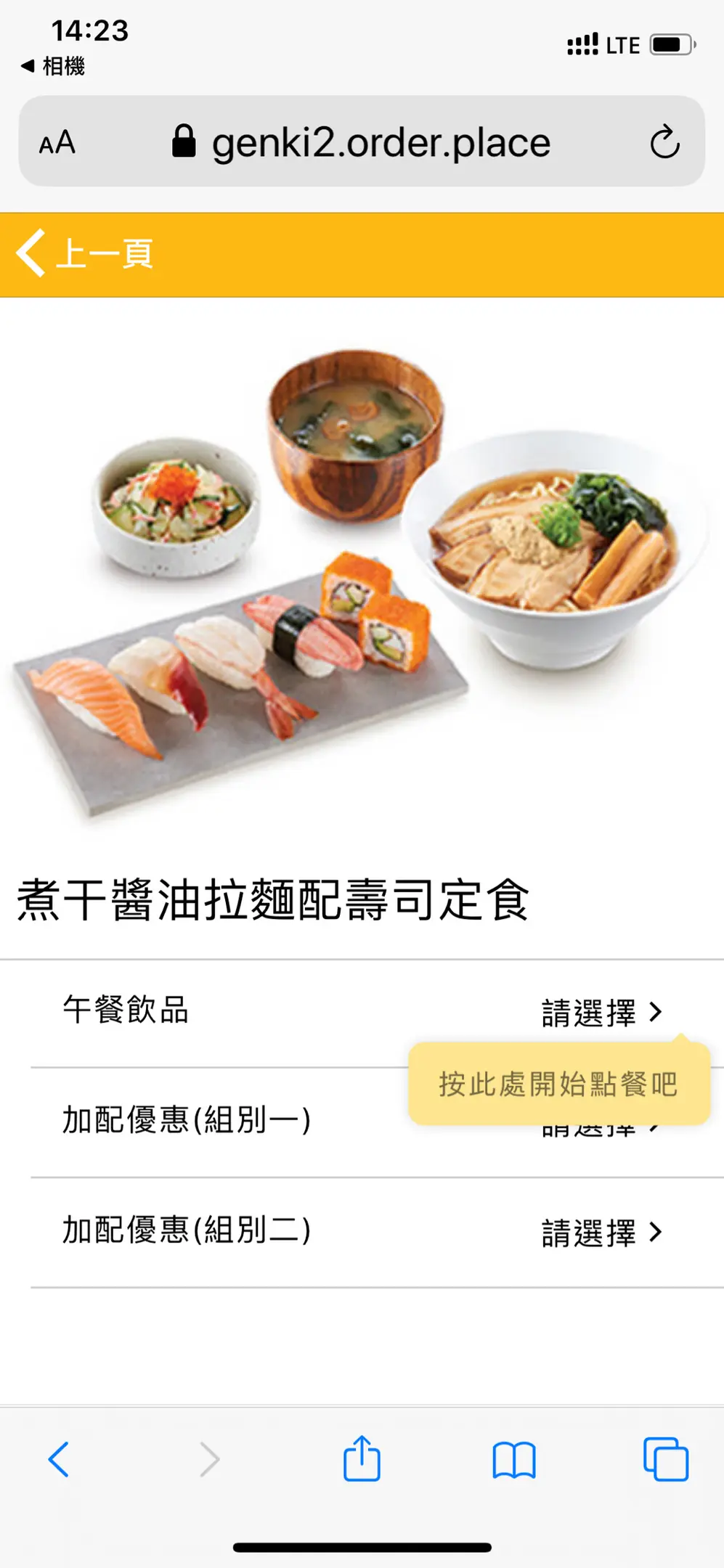
Task: Open the AA reader options
Action: (x=57, y=142)
